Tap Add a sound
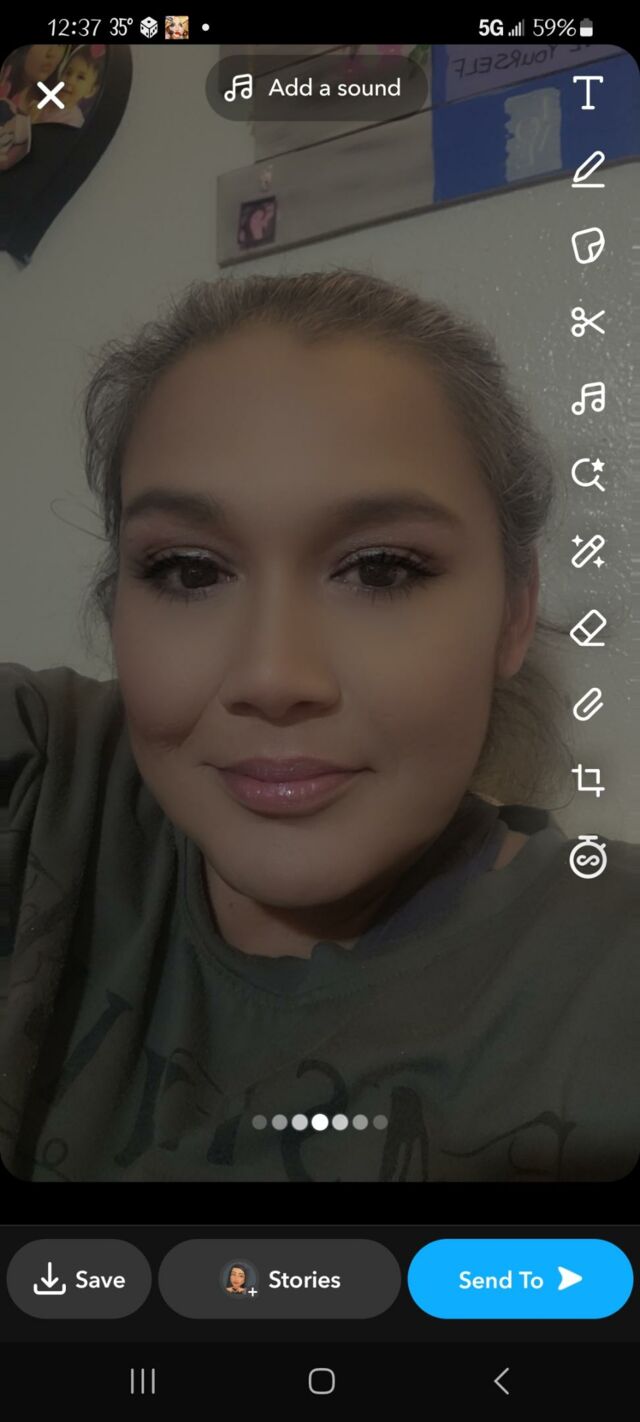This screenshot has height=1422, width=640. [315, 88]
